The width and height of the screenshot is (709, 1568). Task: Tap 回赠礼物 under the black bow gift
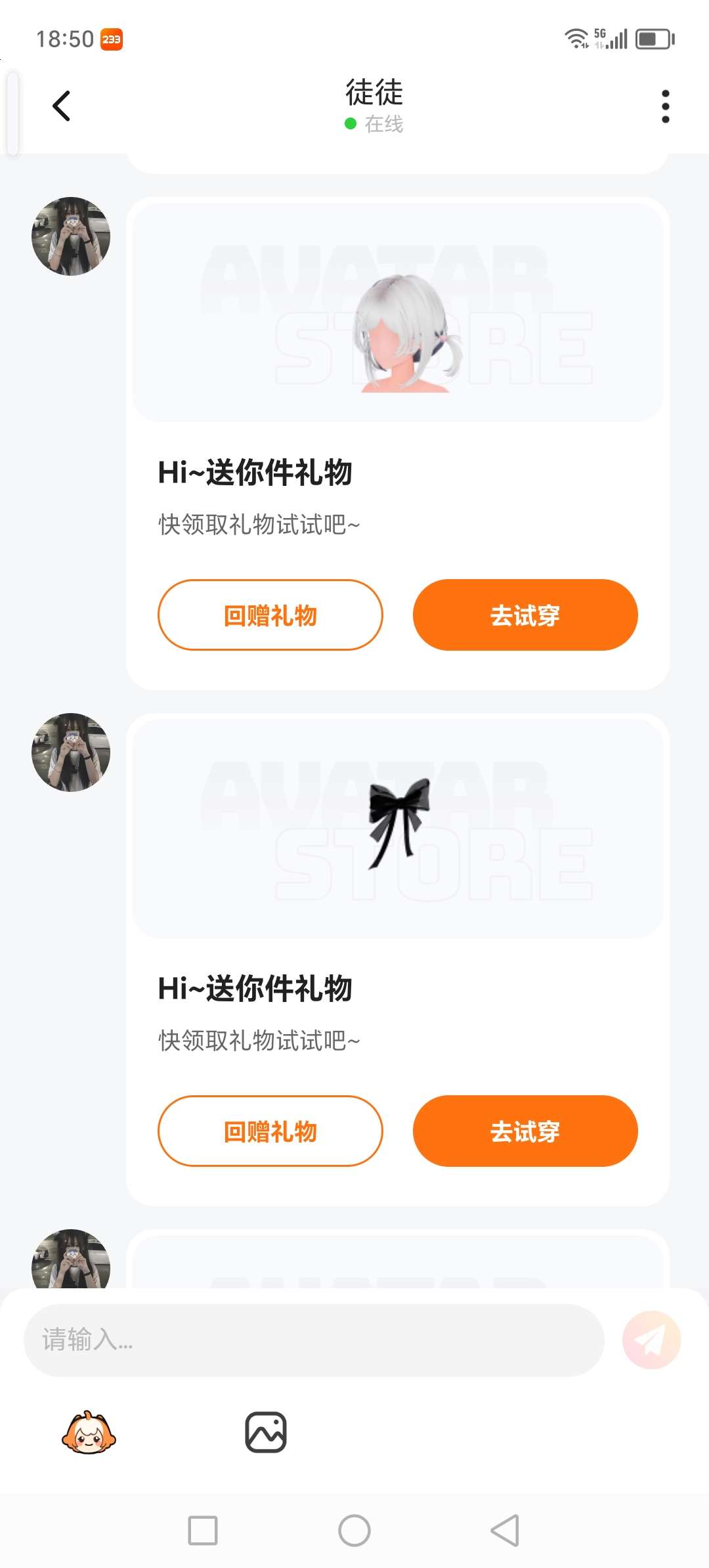tap(270, 1131)
